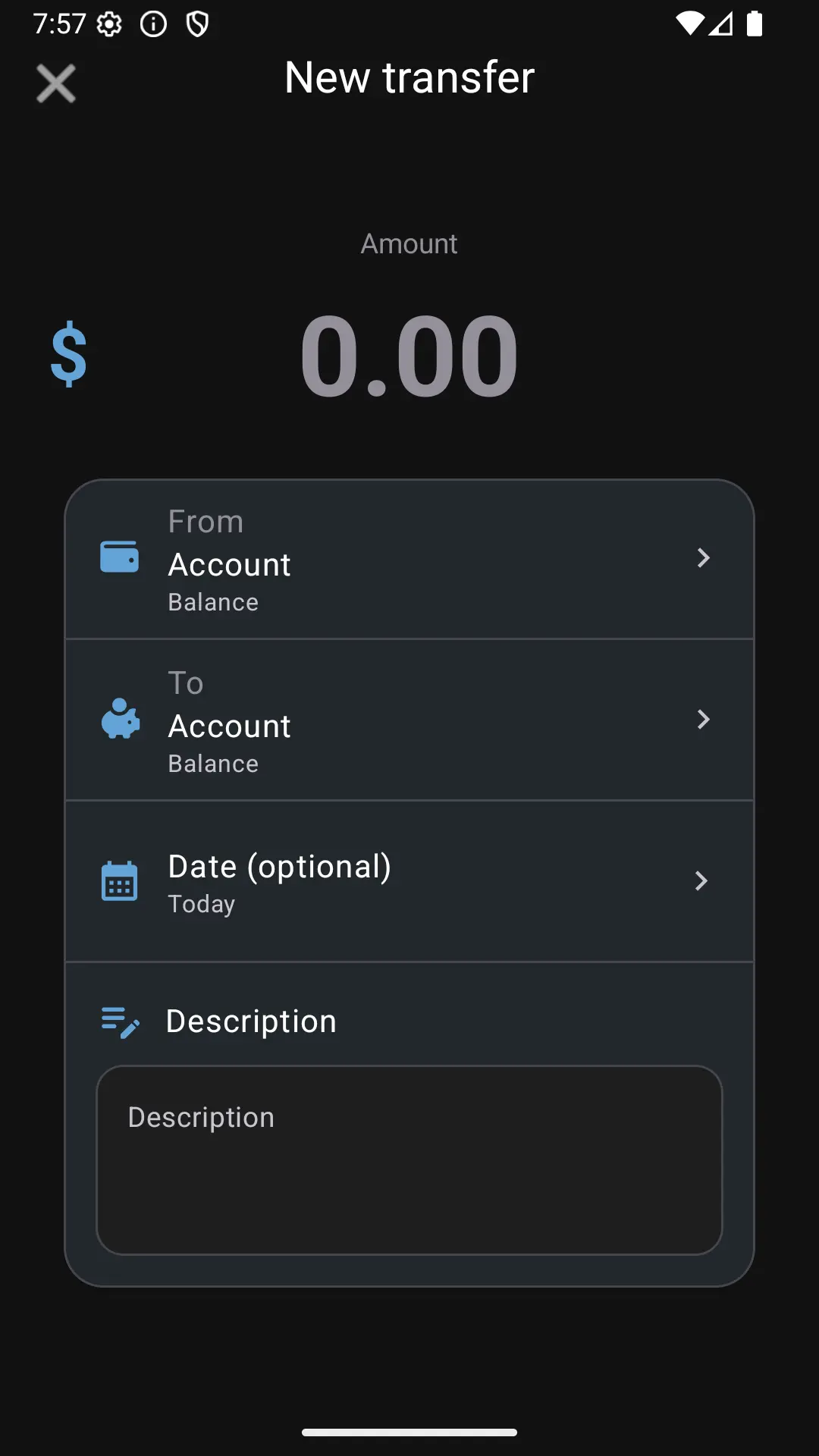Viewport: 819px width, 1456px height.
Task: Close the New transfer screen
Action: [x=55, y=83]
